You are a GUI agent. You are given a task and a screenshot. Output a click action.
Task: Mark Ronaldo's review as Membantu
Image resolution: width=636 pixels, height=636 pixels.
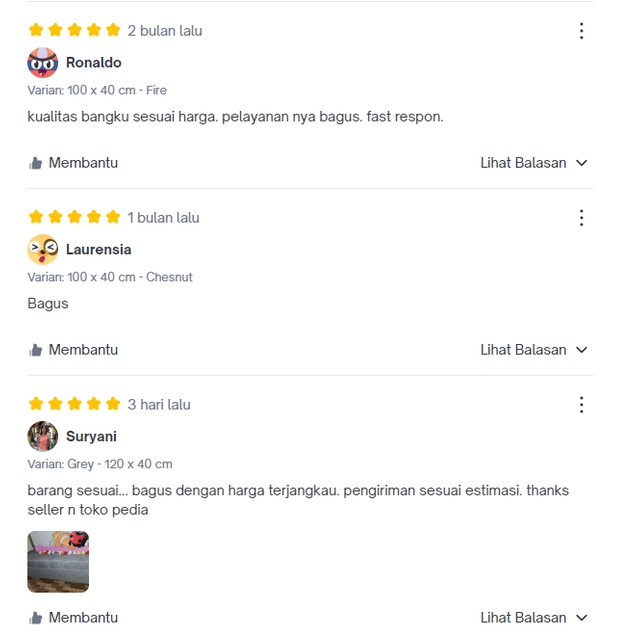point(73,163)
